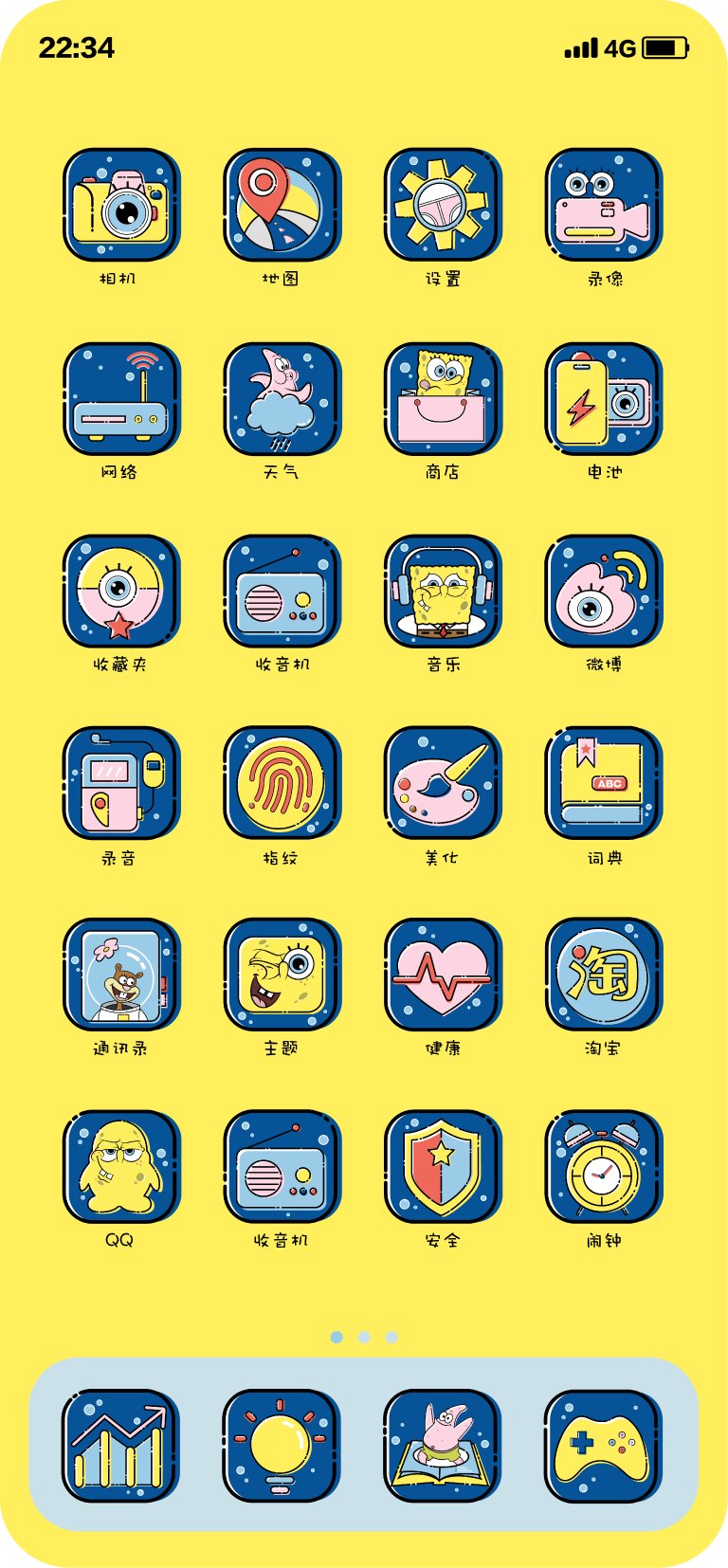Check the Weather (天气) with Patrick icon
The height and width of the screenshot is (1568, 728).
tap(282, 398)
